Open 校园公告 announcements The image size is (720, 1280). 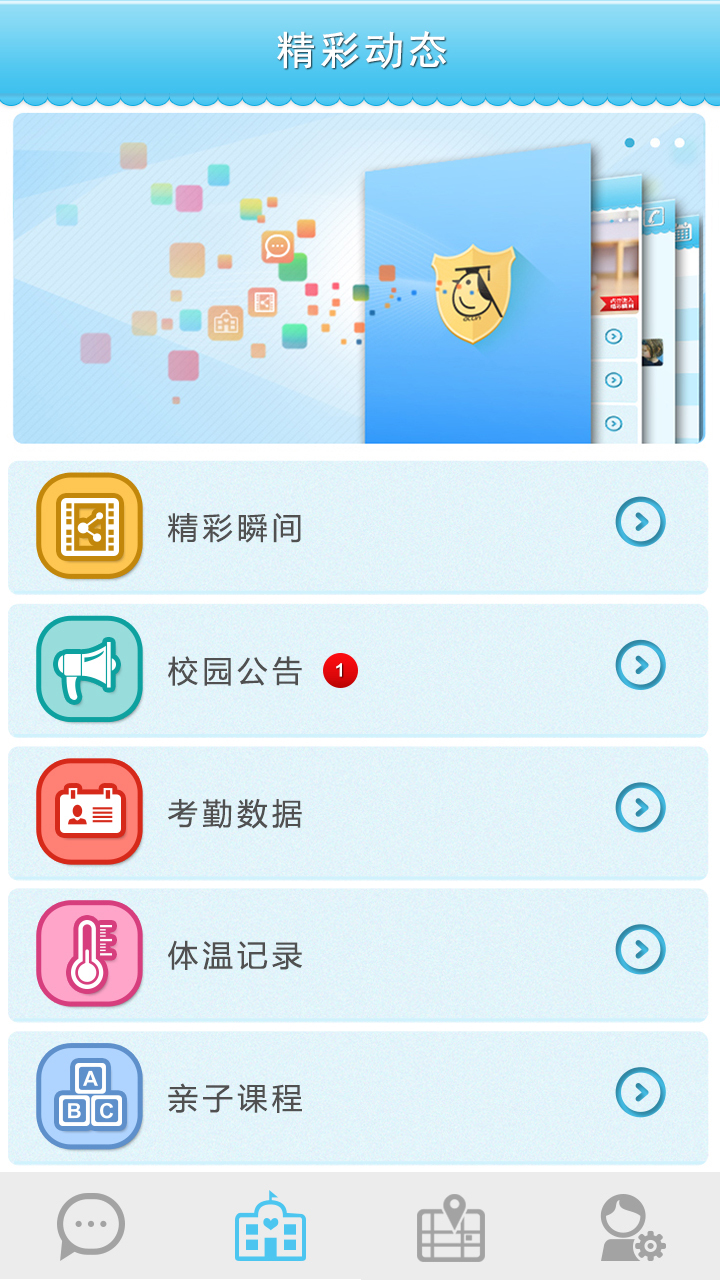coord(358,669)
